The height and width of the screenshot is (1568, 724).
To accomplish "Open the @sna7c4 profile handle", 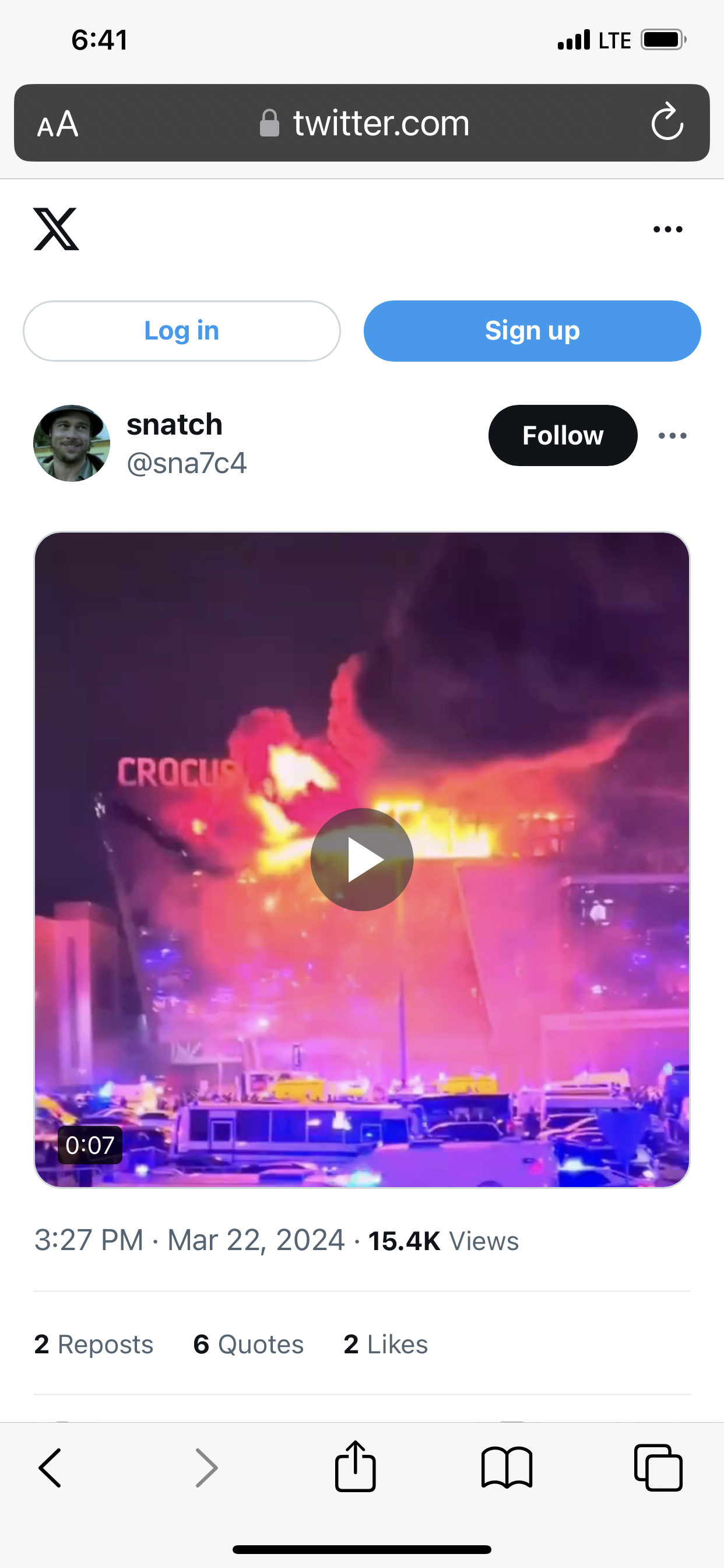I will (186, 463).
